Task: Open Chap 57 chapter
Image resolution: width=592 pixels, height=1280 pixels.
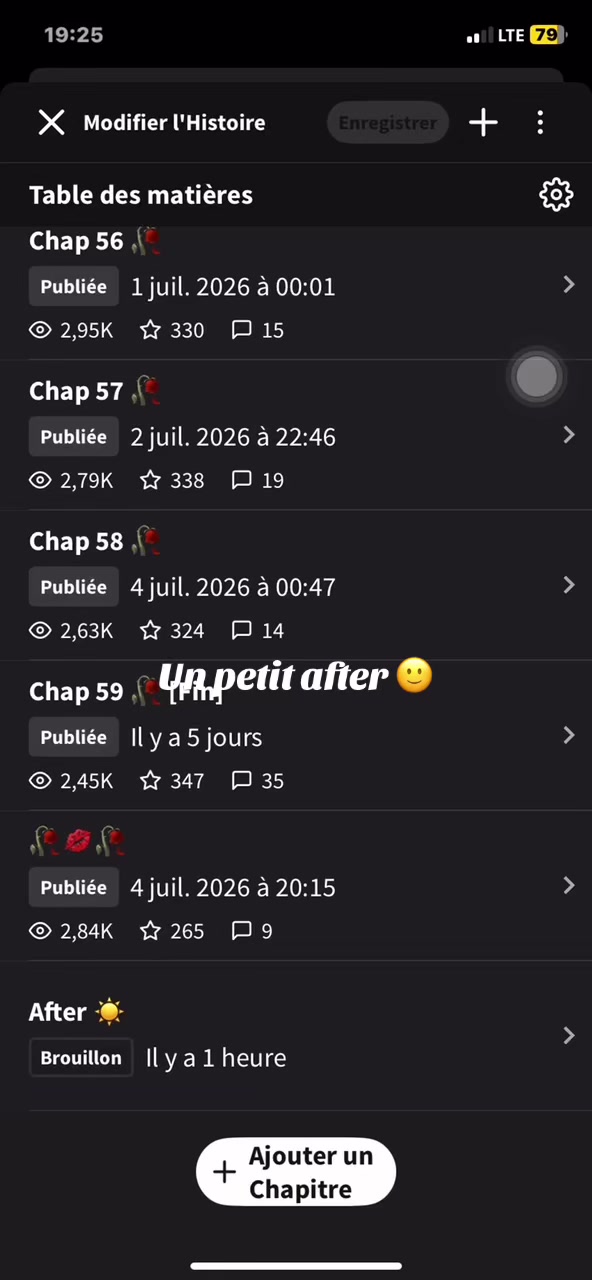Action: click(296, 435)
